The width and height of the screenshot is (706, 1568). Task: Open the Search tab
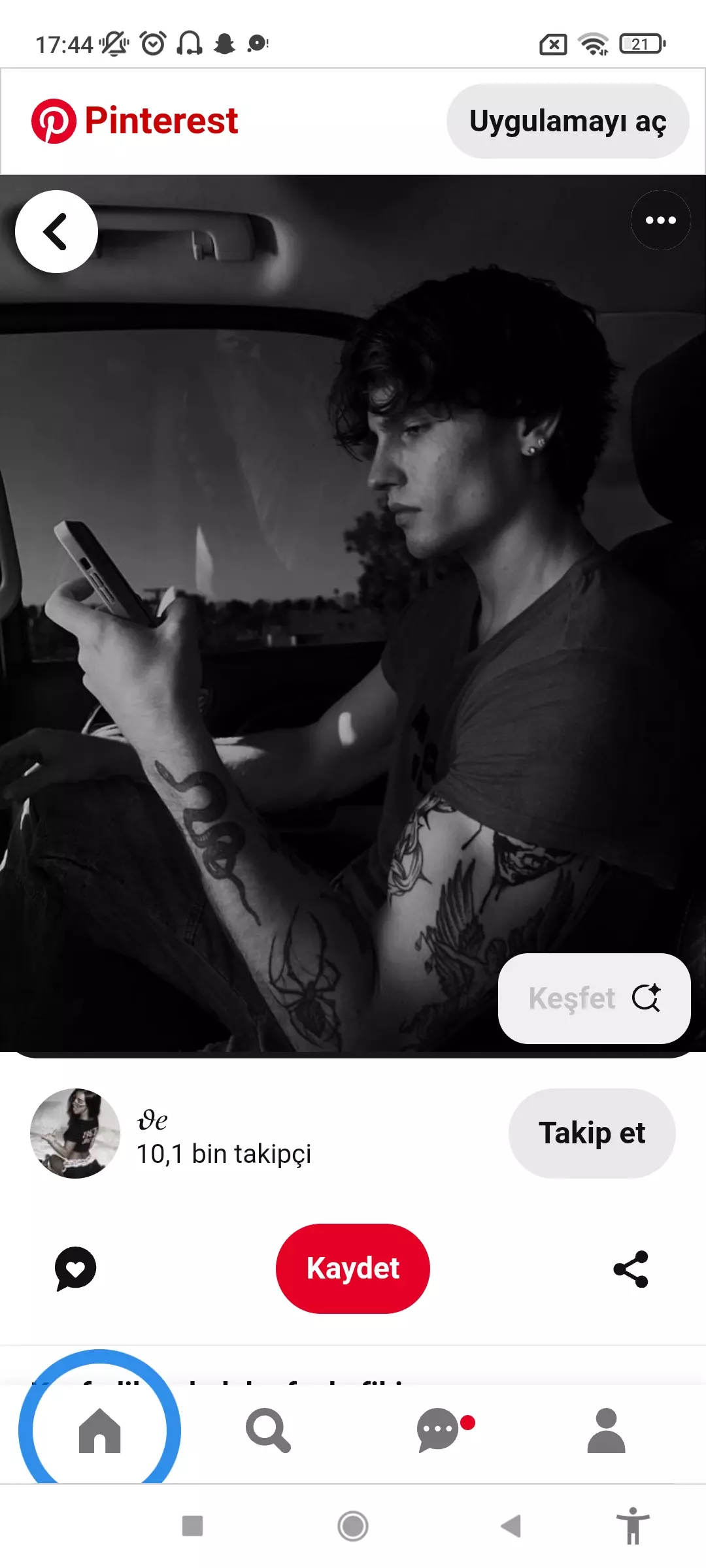click(x=268, y=1431)
